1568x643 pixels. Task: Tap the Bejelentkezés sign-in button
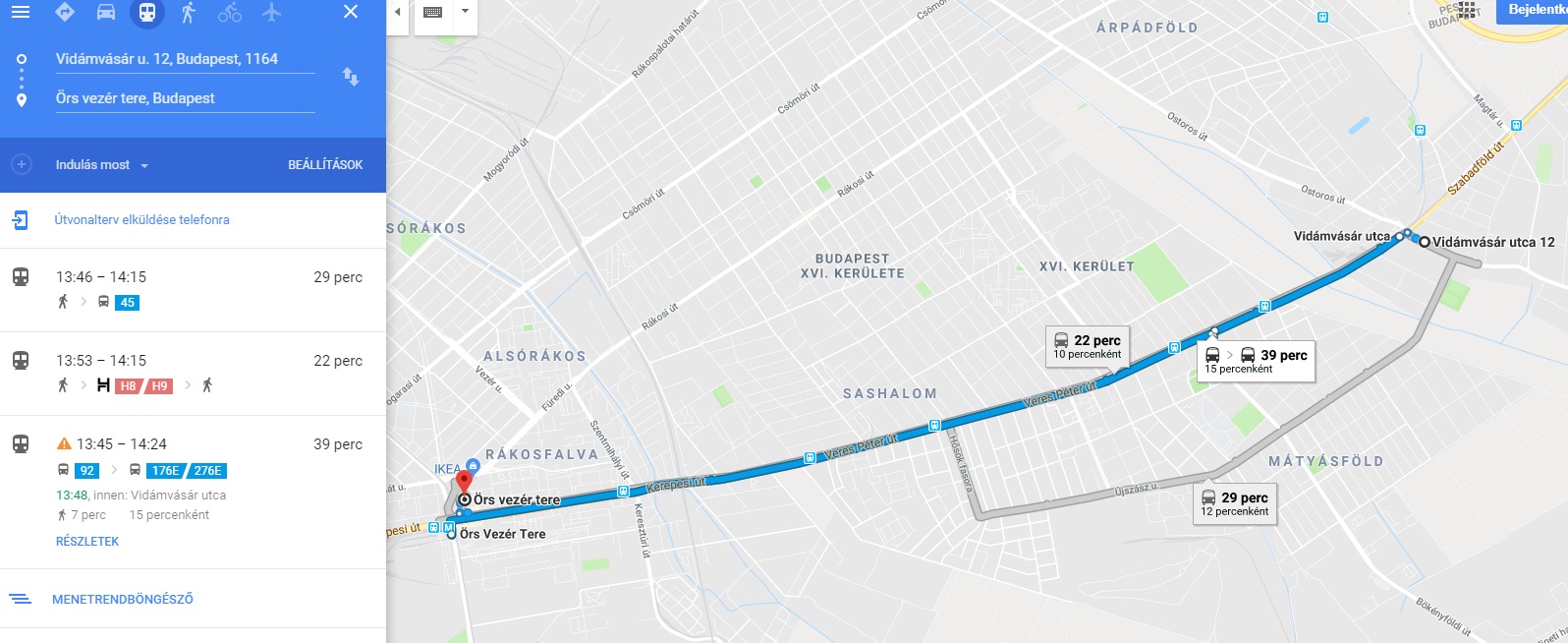1535,10
